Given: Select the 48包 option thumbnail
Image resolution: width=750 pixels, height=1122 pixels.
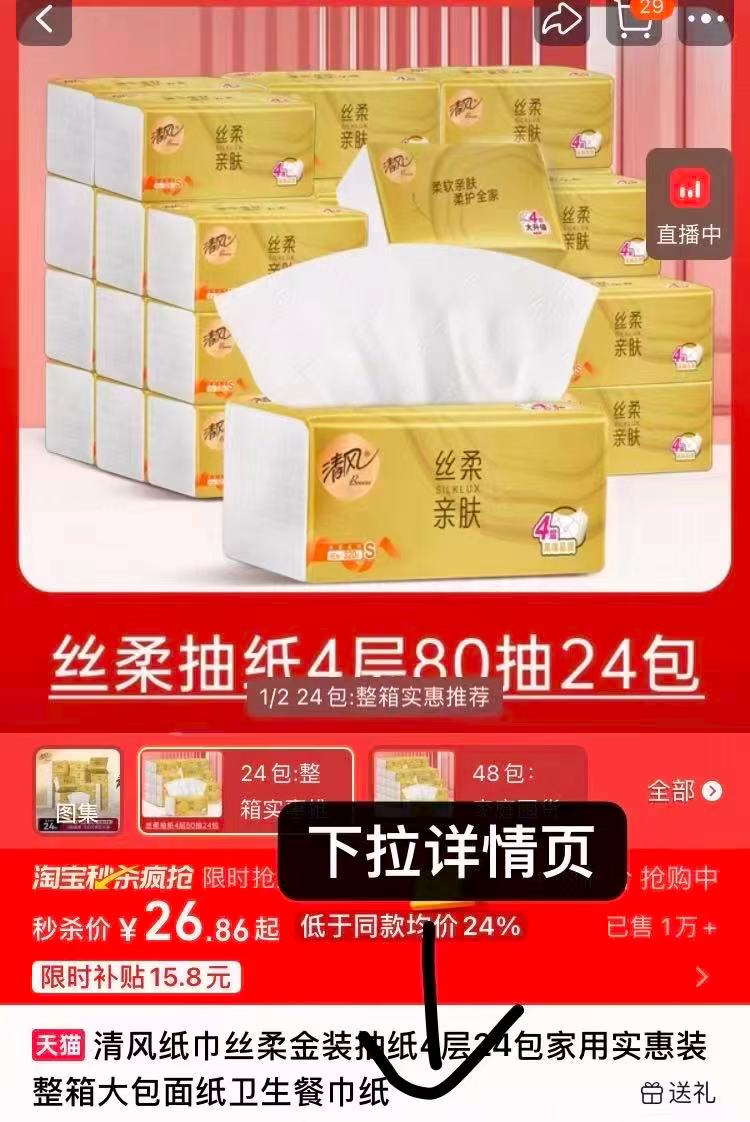Looking at the screenshot, I should coord(477,790).
